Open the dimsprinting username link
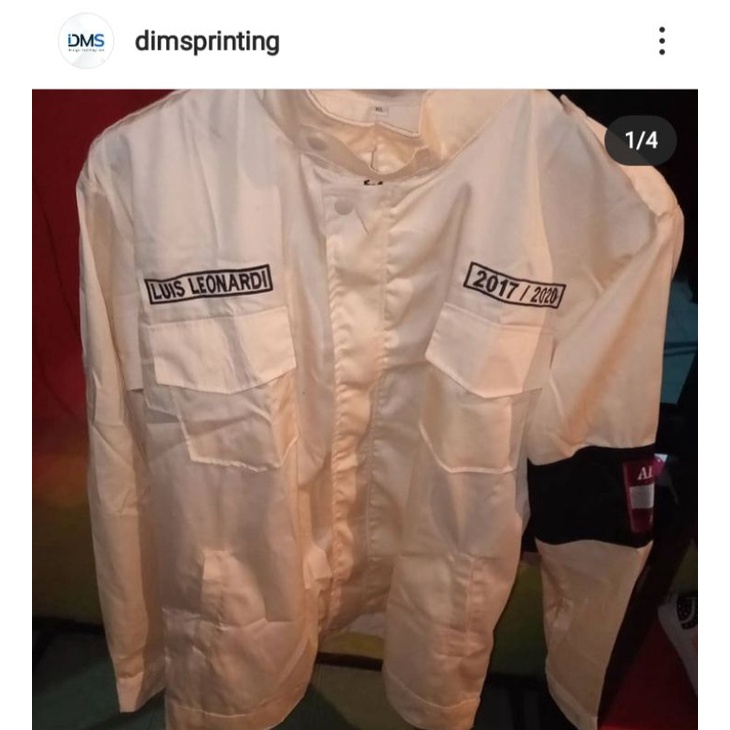 (207, 42)
